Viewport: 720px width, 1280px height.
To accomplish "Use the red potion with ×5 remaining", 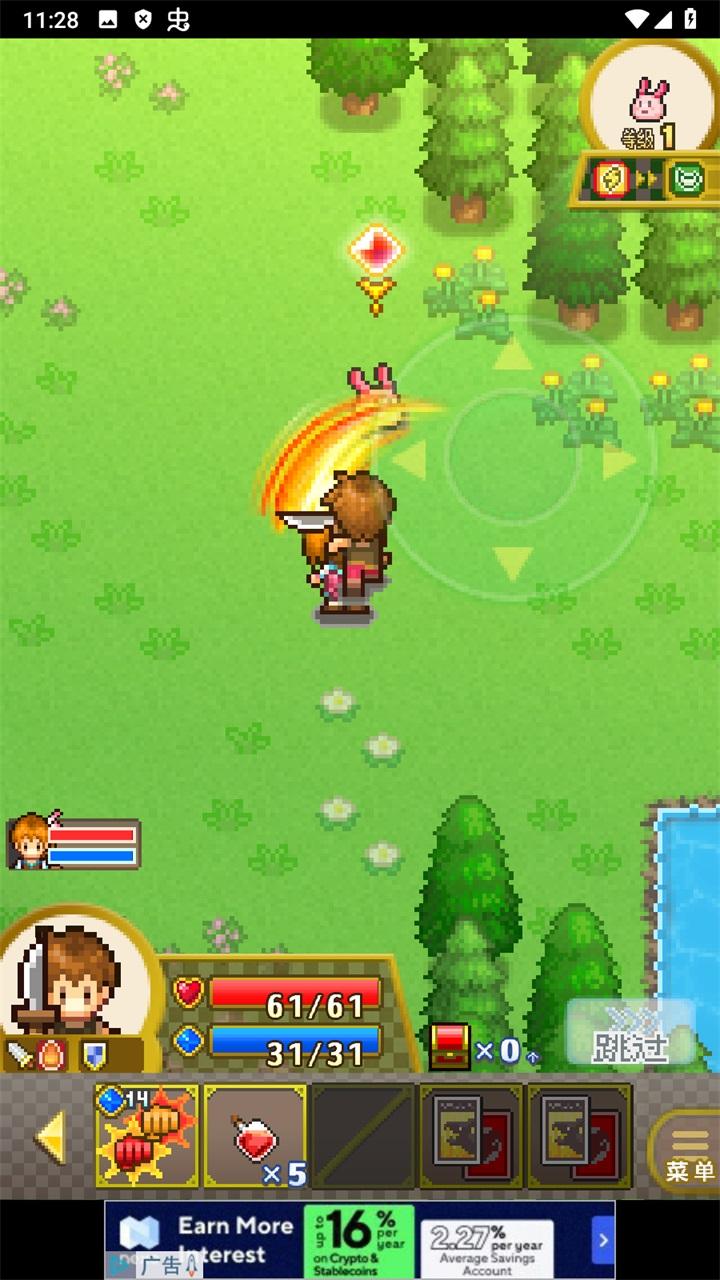I will pyautogui.click(x=255, y=1136).
